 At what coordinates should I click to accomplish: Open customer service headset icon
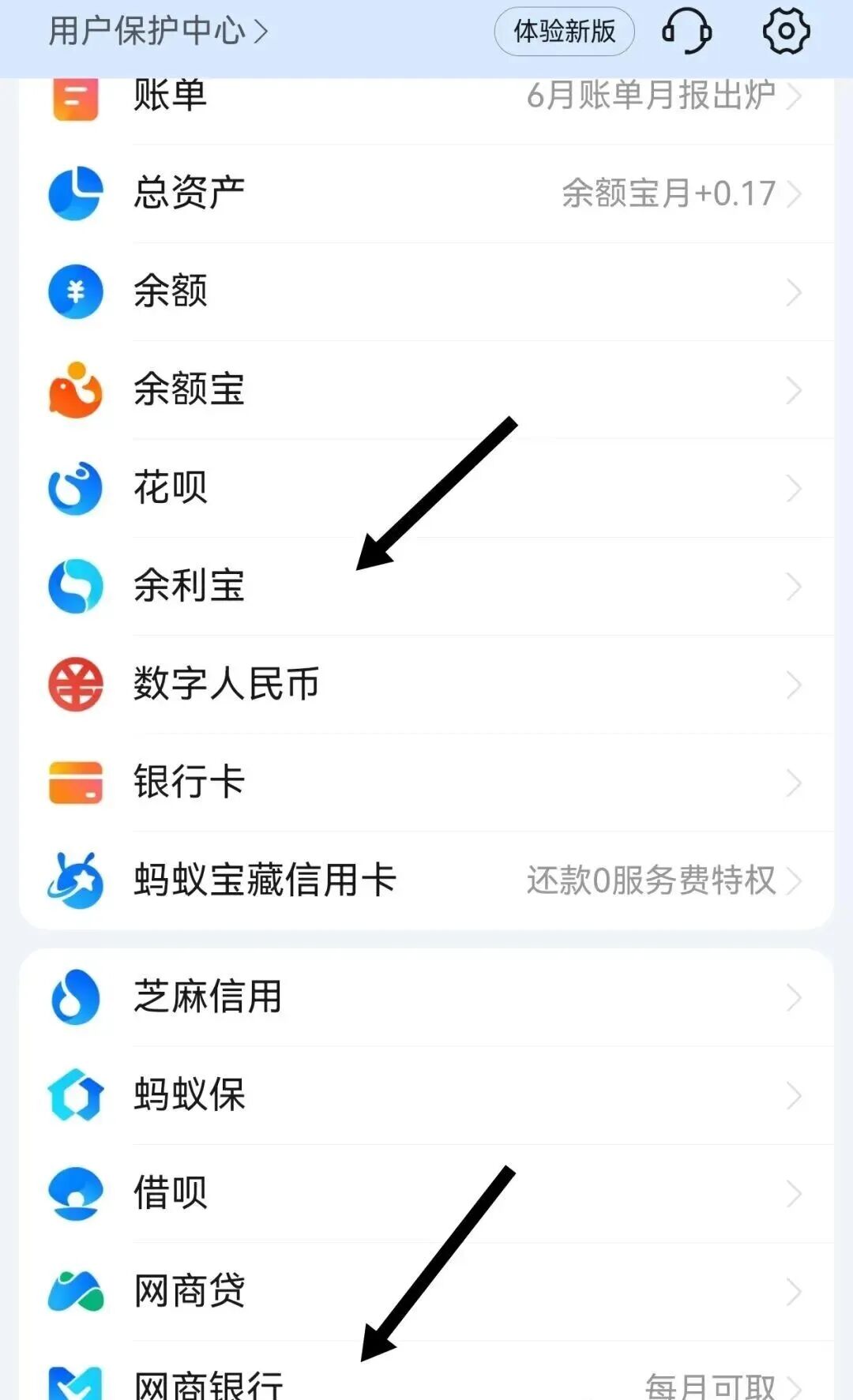[x=686, y=32]
